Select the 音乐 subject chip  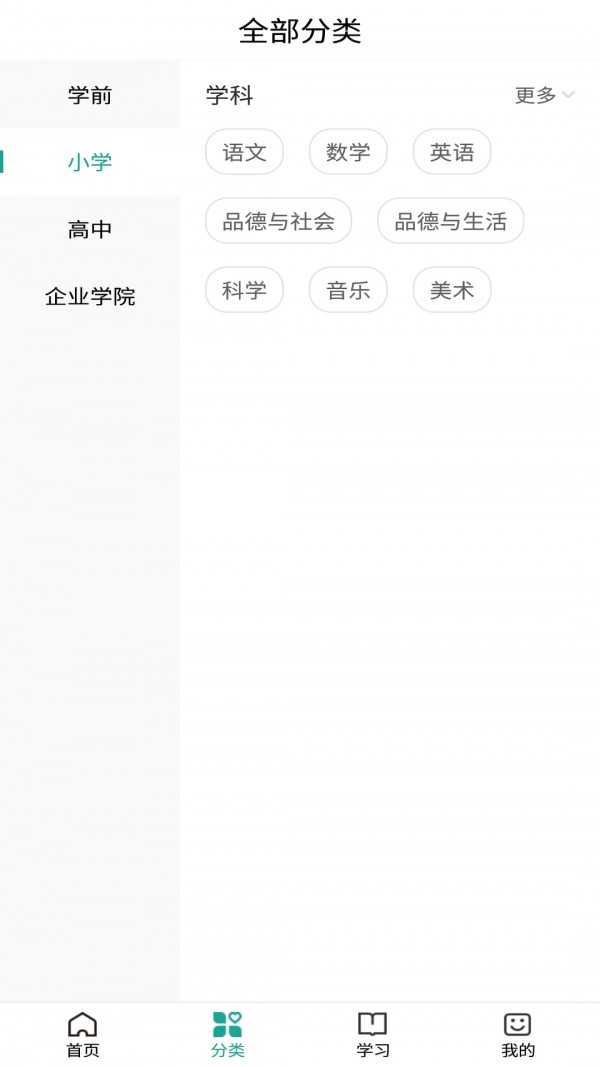point(348,290)
